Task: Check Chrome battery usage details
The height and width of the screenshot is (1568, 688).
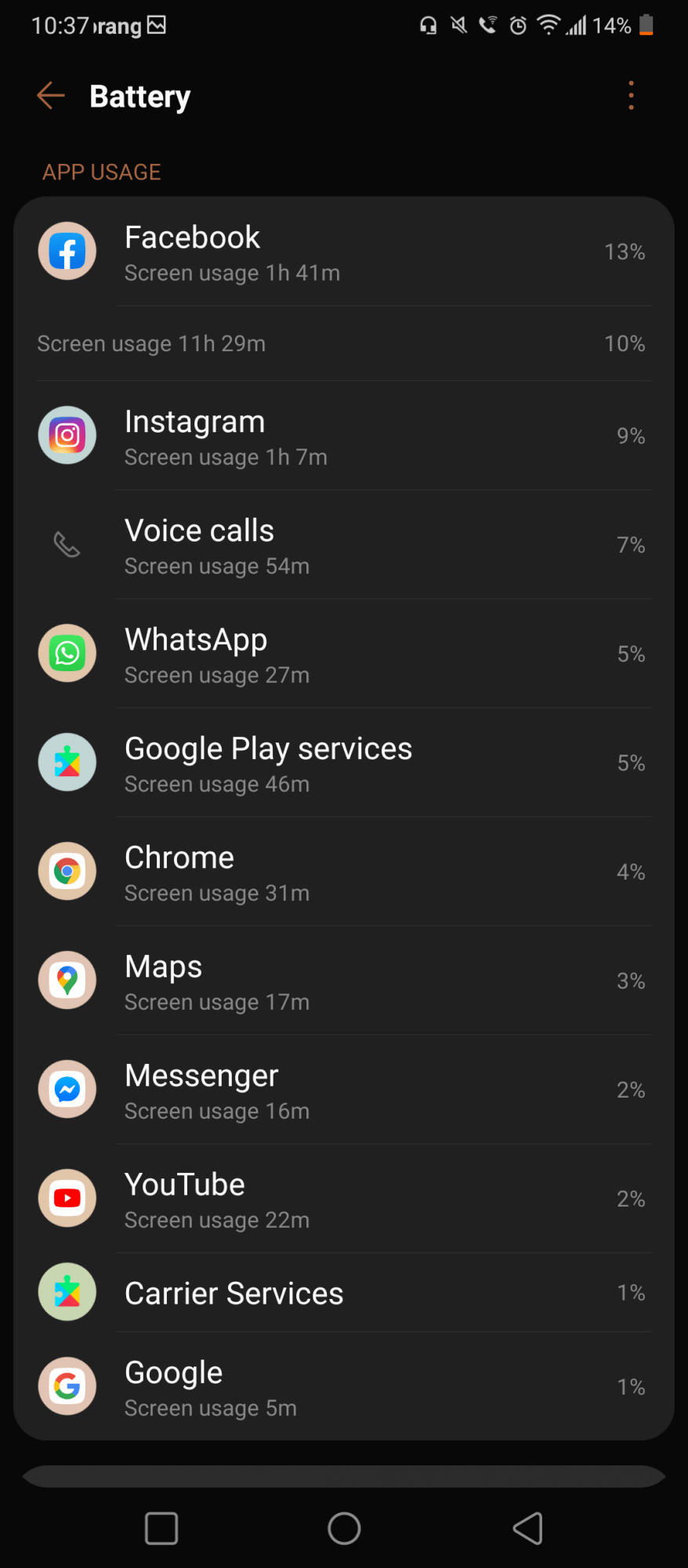Action: (343, 872)
